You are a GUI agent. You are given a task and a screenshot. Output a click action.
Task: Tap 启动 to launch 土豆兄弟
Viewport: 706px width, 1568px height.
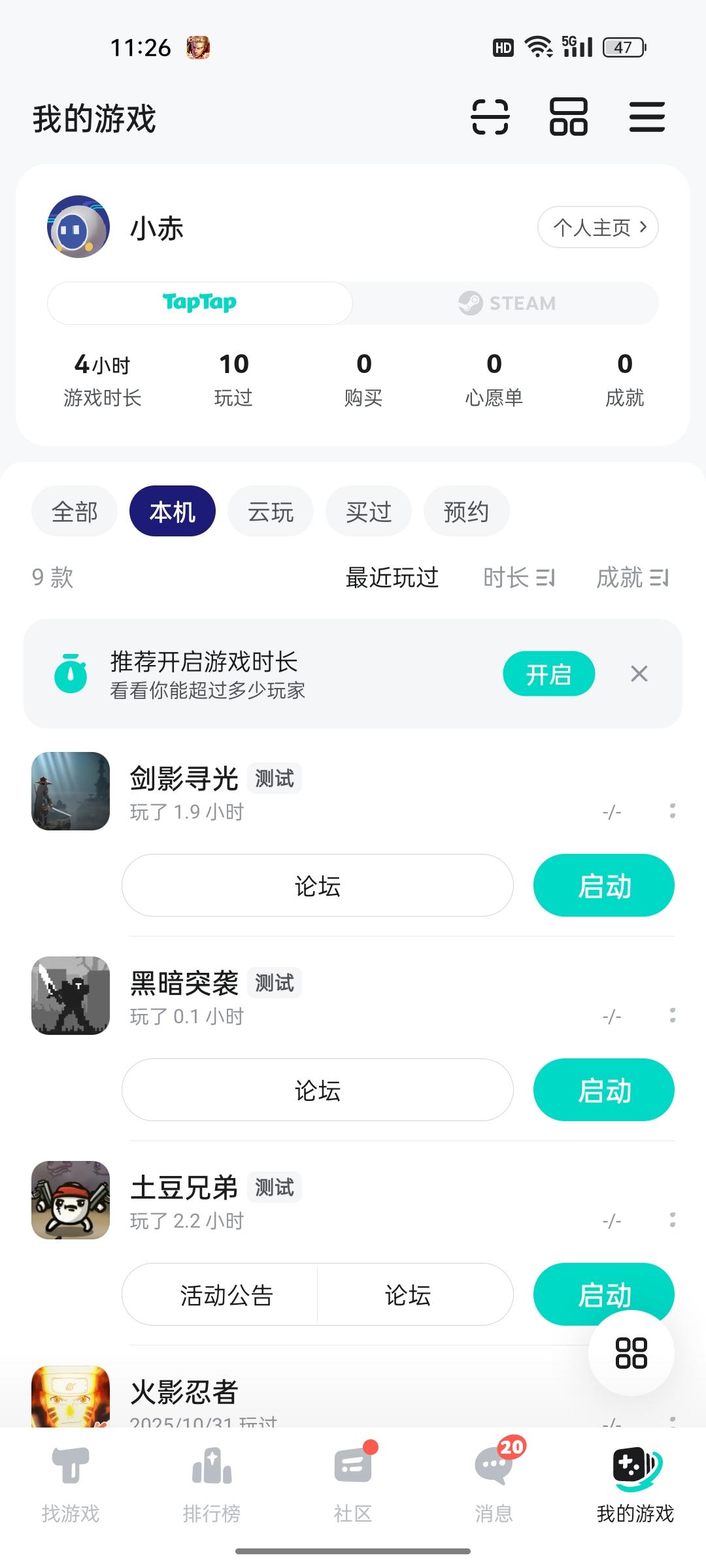coord(604,1294)
